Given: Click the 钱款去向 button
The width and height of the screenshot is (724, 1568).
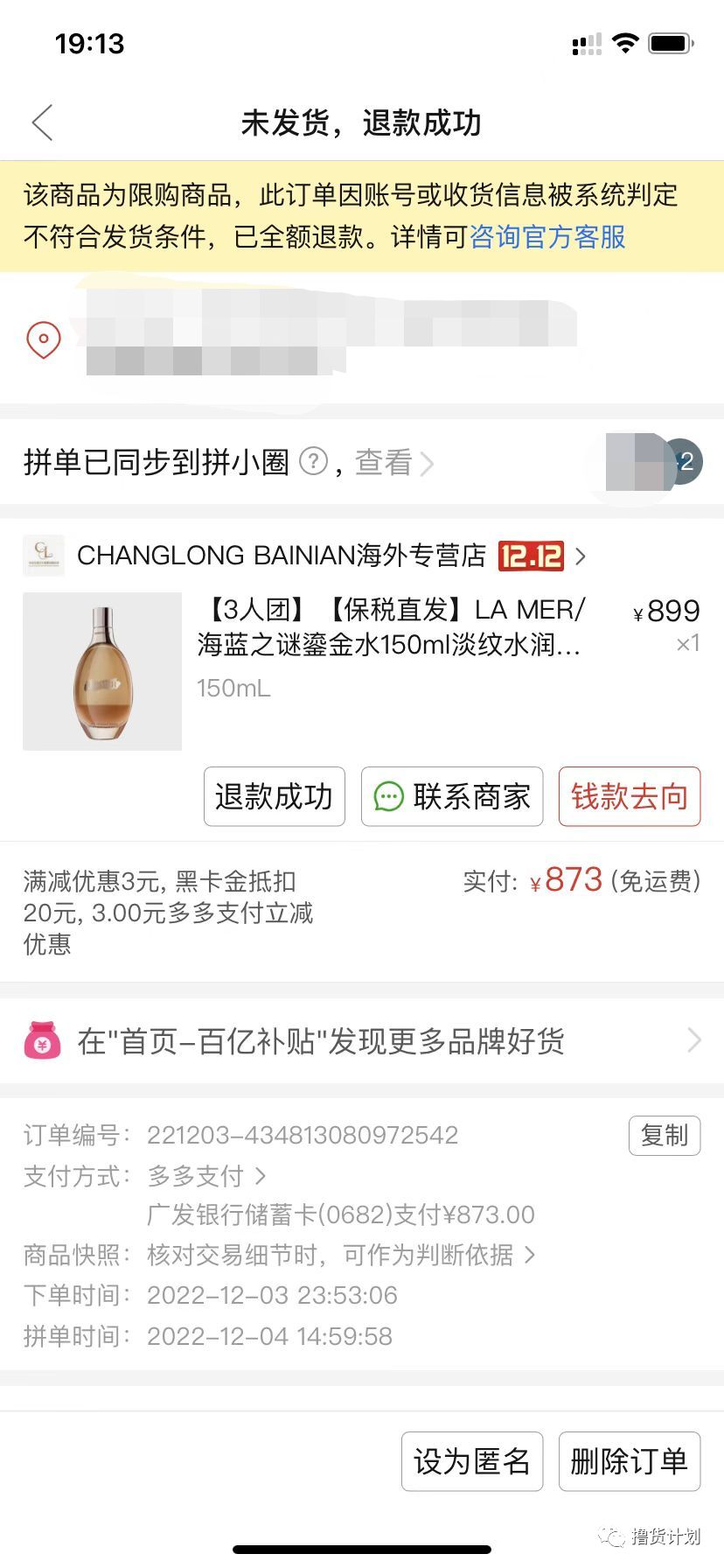Looking at the screenshot, I should [629, 797].
